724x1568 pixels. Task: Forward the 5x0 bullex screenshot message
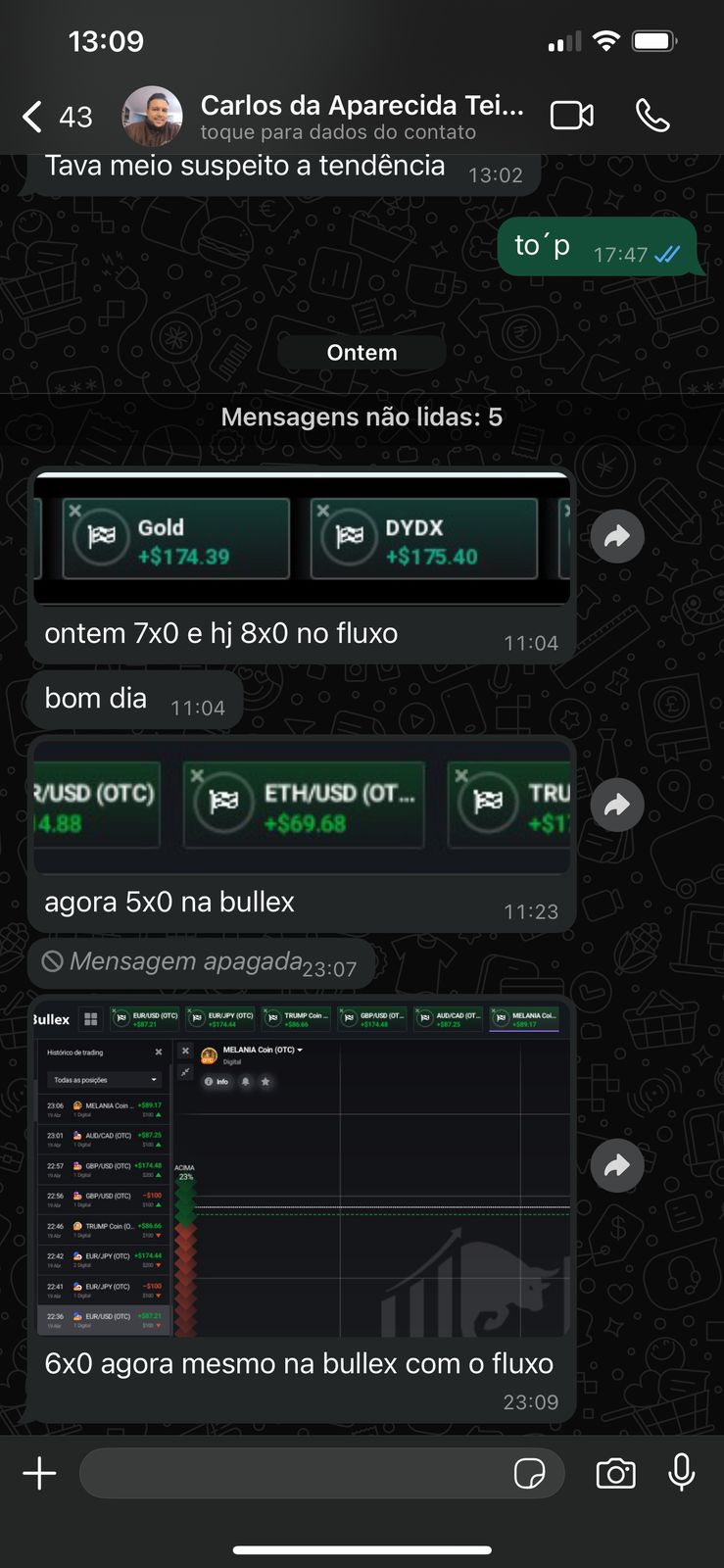click(616, 805)
